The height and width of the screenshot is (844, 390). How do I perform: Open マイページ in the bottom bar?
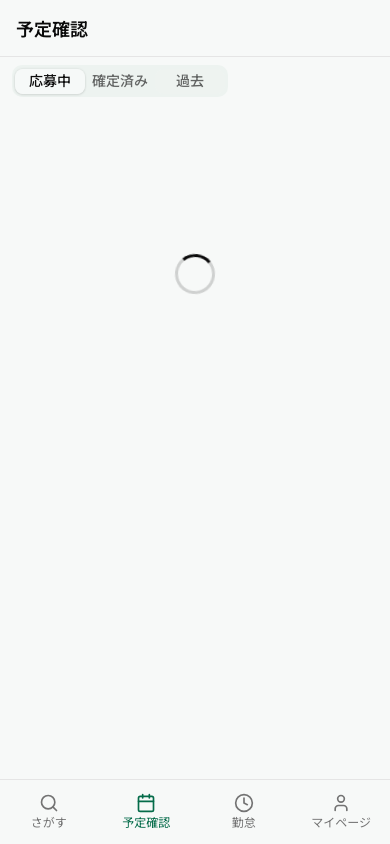341,811
